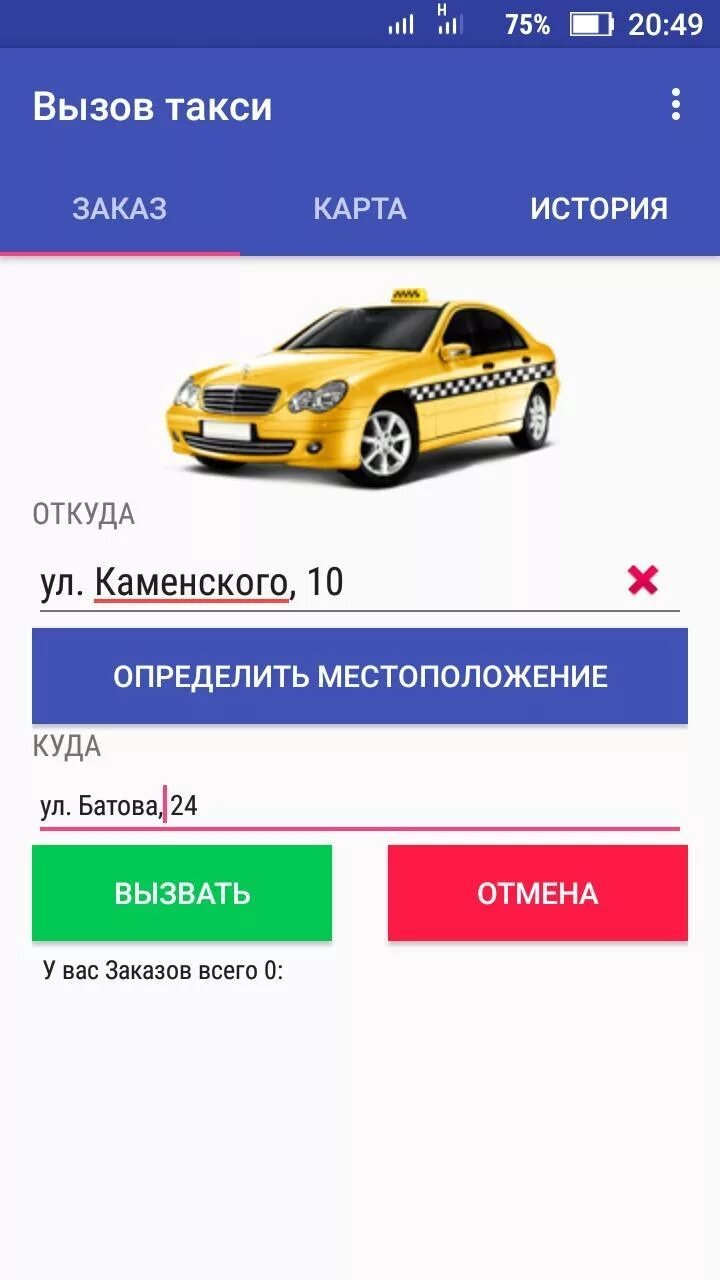720x1280 pixels.
Task: Focus the КУДА destination field
Action: coord(360,806)
